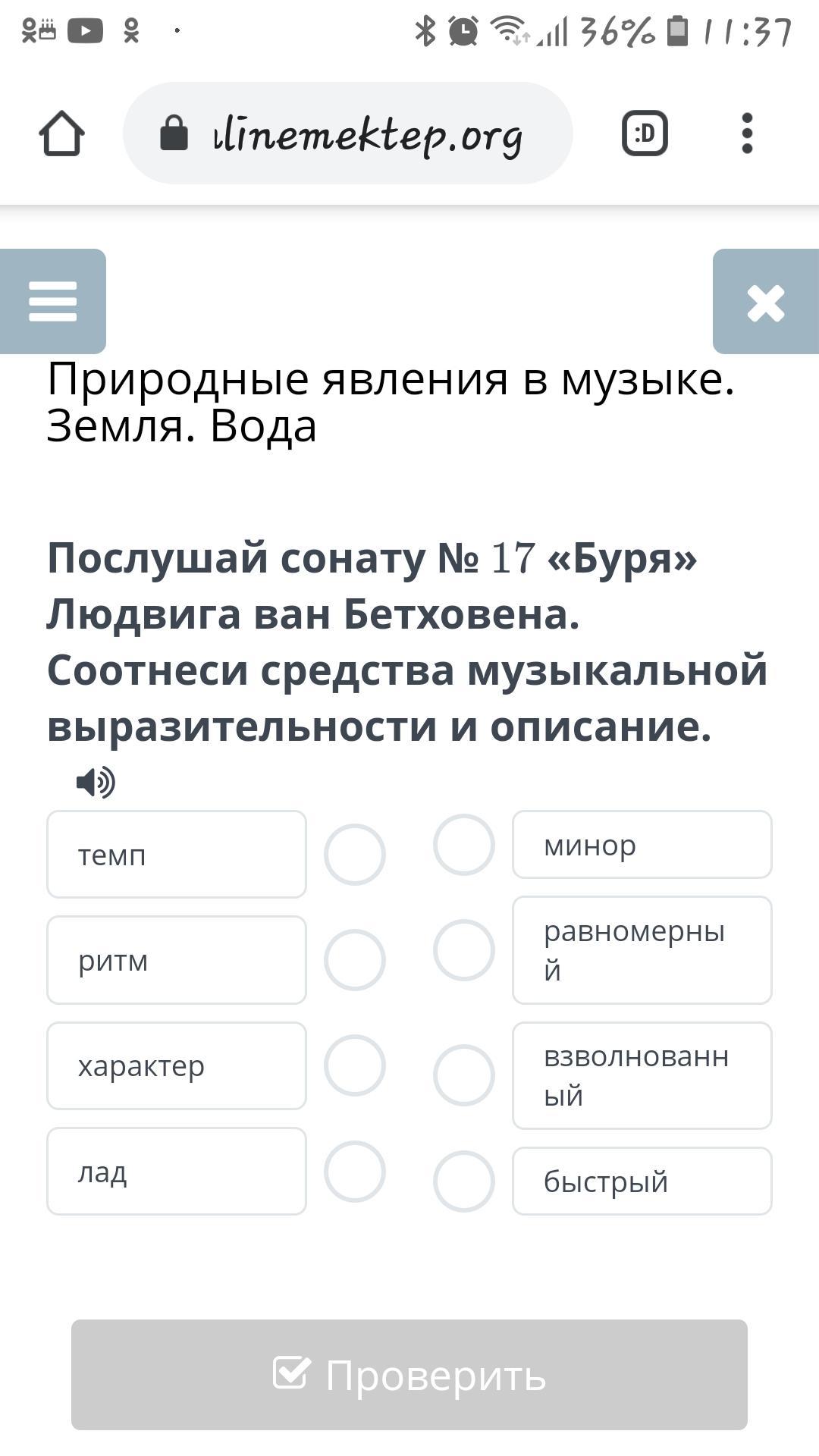Select the circle next to темп
Image resolution: width=819 pixels, height=1456 pixels.
(355, 855)
